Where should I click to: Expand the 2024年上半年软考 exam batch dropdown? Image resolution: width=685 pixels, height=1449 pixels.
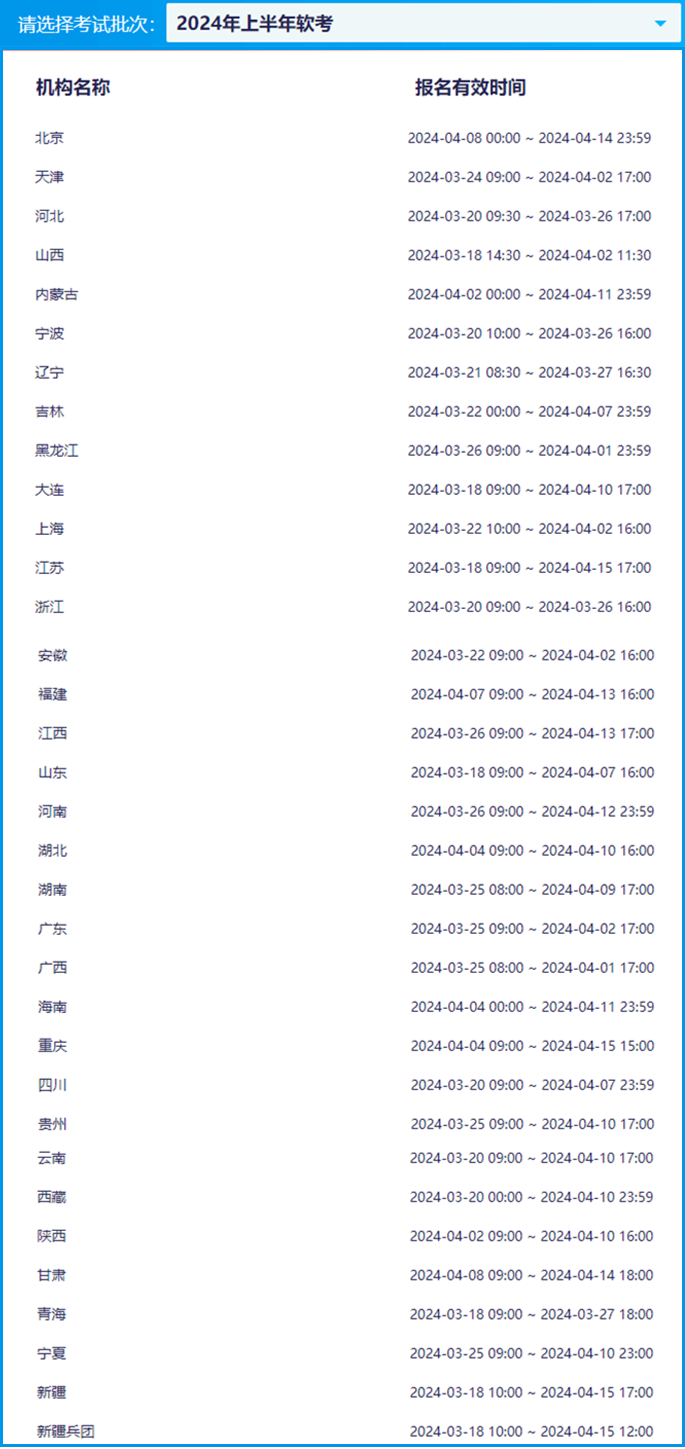point(424,24)
